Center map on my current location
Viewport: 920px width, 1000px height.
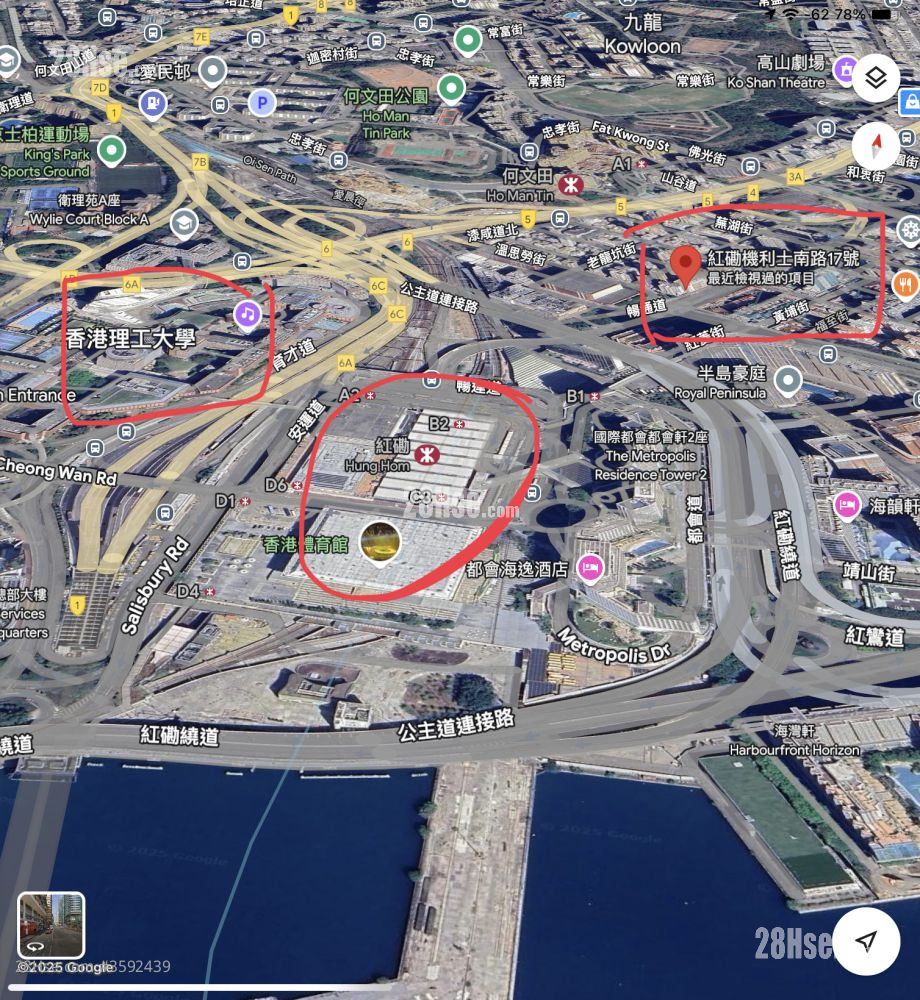[x=866, y=941]
